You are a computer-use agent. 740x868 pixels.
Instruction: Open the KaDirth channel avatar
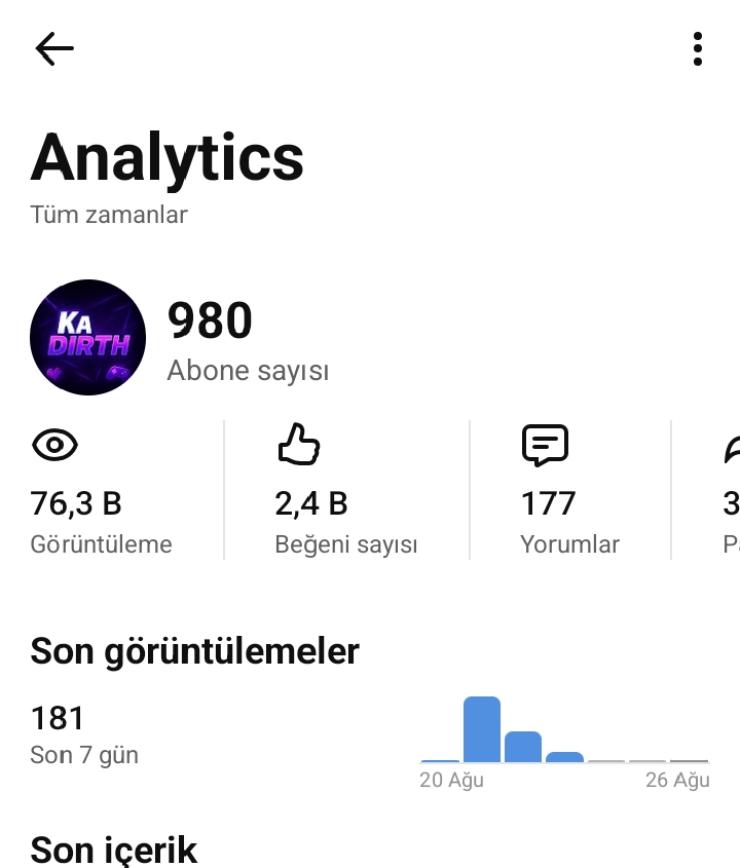(x=88, y=337)
